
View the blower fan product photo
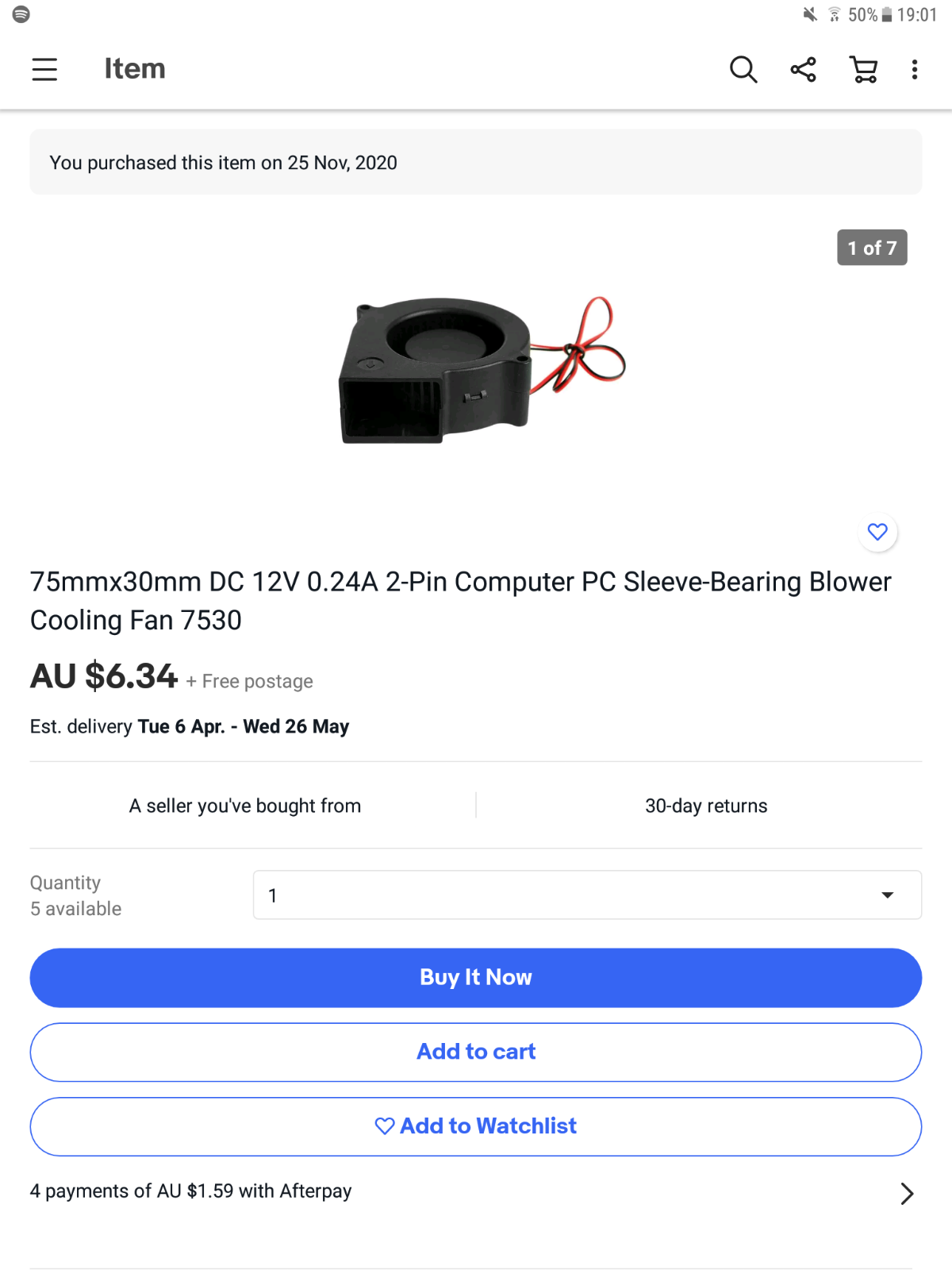(476, 369)
